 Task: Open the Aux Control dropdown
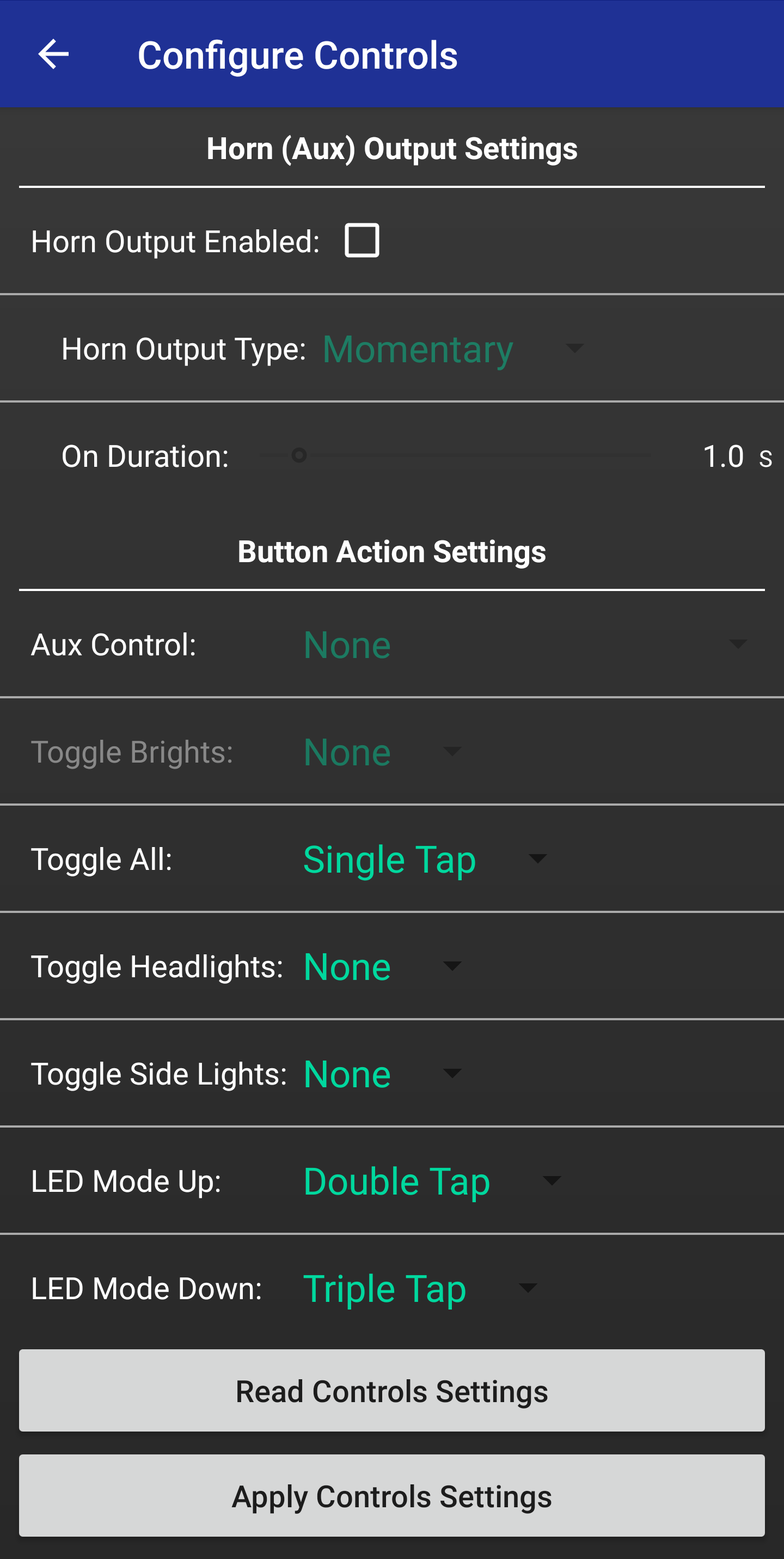(x=525, y=644)
